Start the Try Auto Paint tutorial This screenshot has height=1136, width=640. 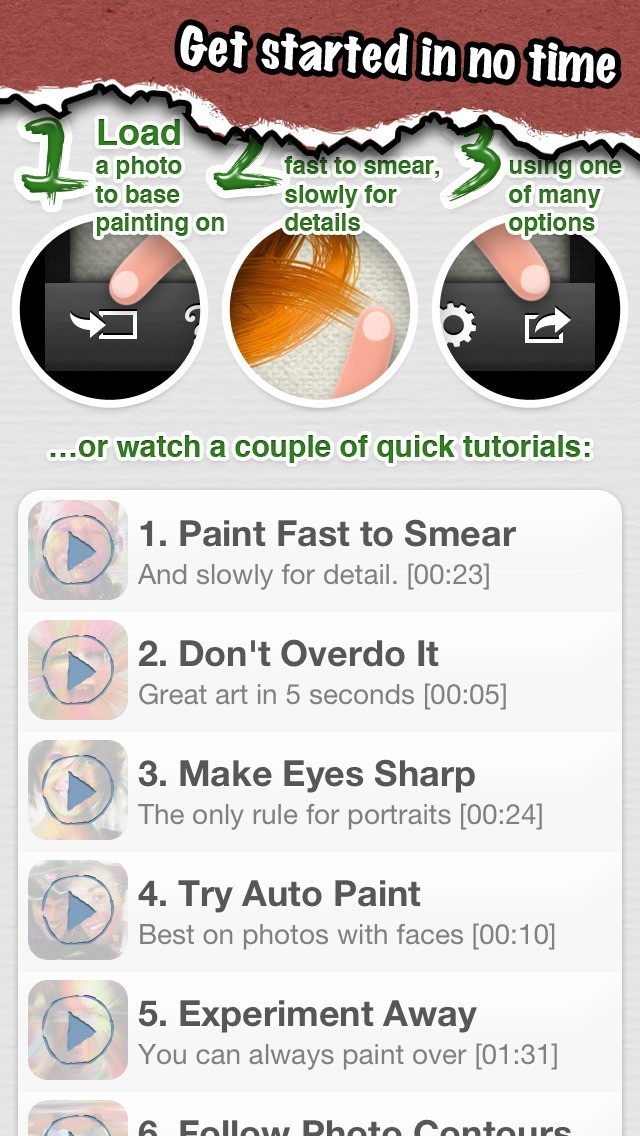[320, 911]
